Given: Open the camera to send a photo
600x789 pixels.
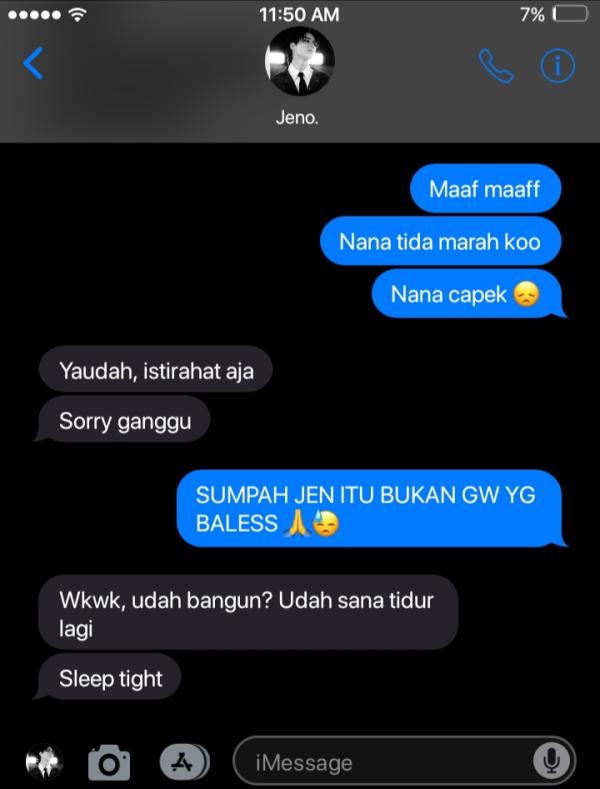Looking at the screenshot, I should point(108,763).
